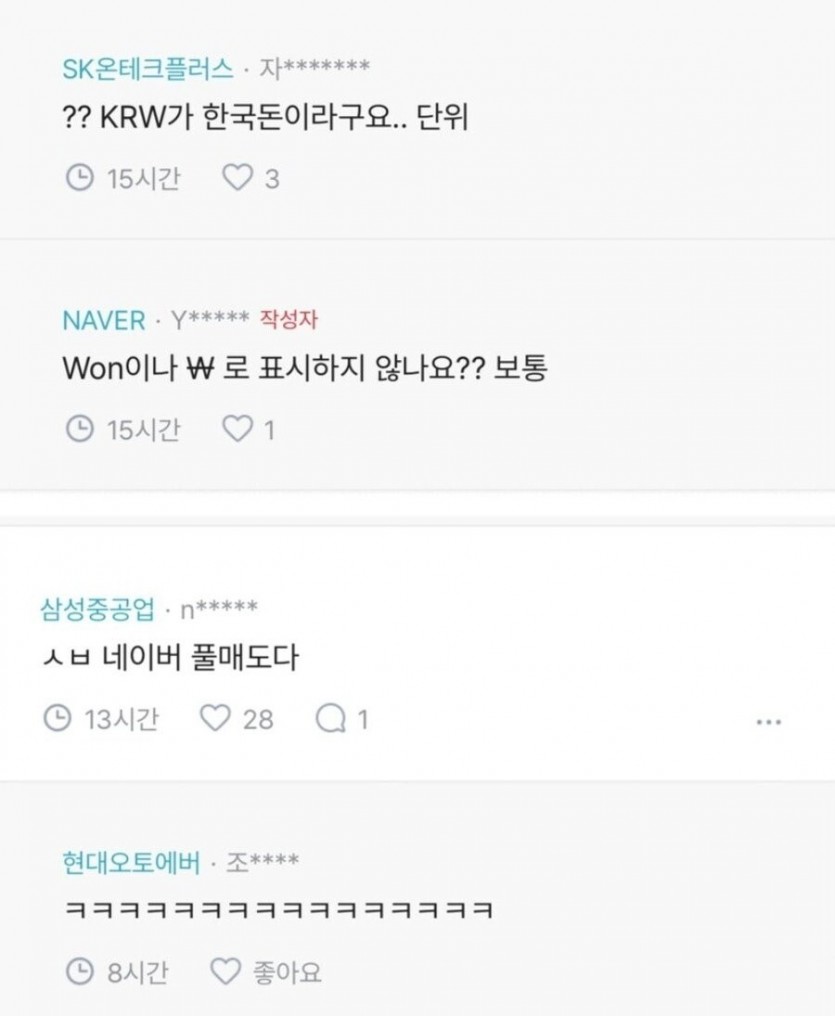Image resolution: width=835 pixels, height=1016 pixels.
Task: Open the SK온테크플러스 company link
Action: click(x=147, y=68)
